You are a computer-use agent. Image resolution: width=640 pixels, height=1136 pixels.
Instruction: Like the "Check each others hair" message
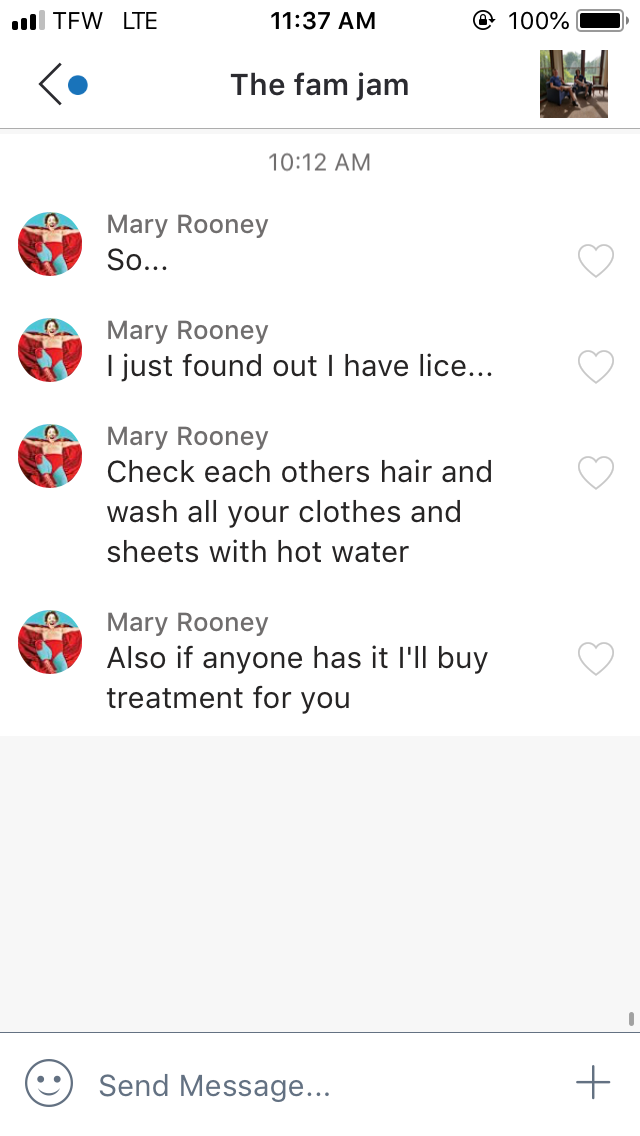(x=596, y=473)
